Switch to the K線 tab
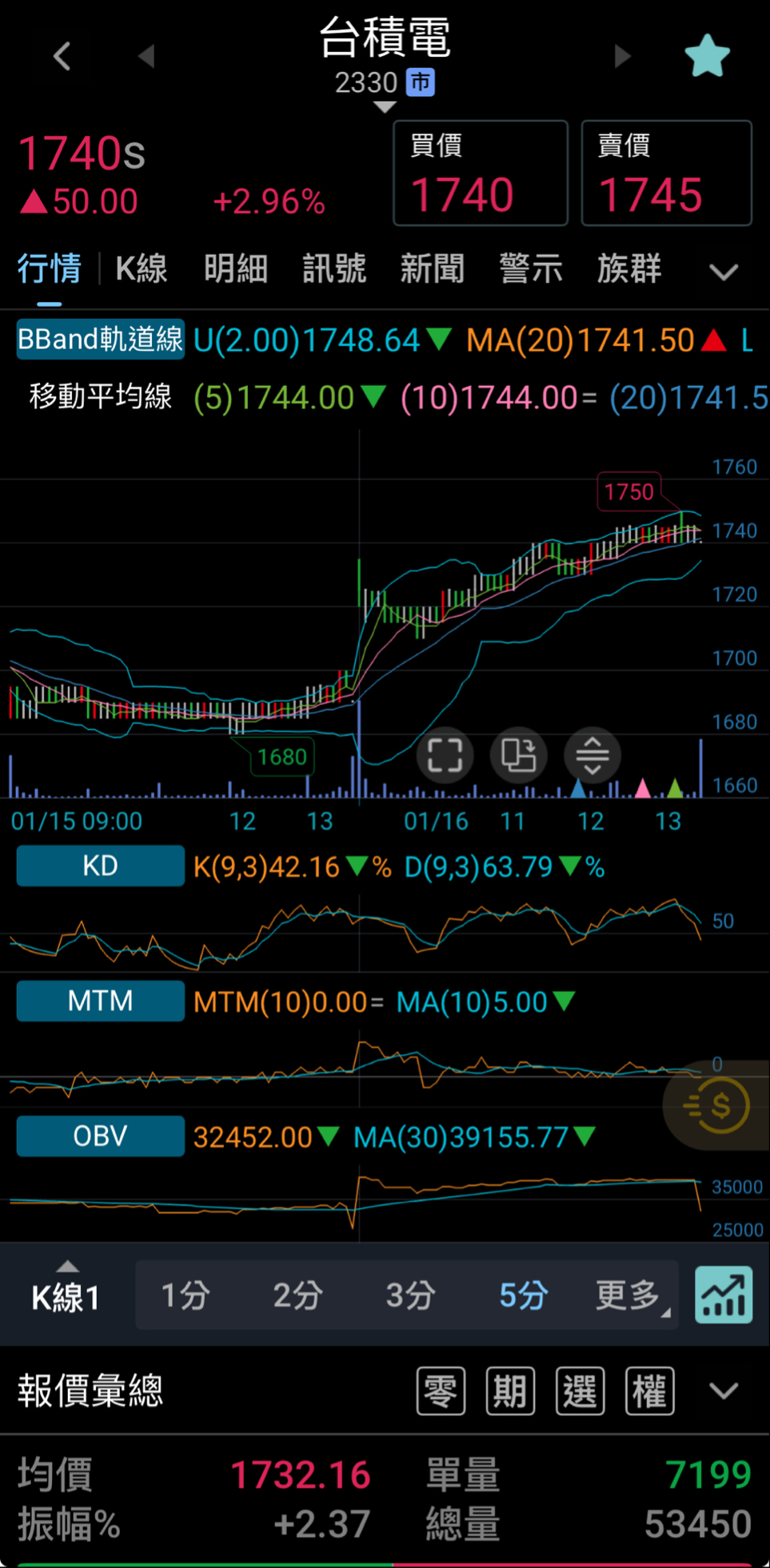 click(142, 269)
